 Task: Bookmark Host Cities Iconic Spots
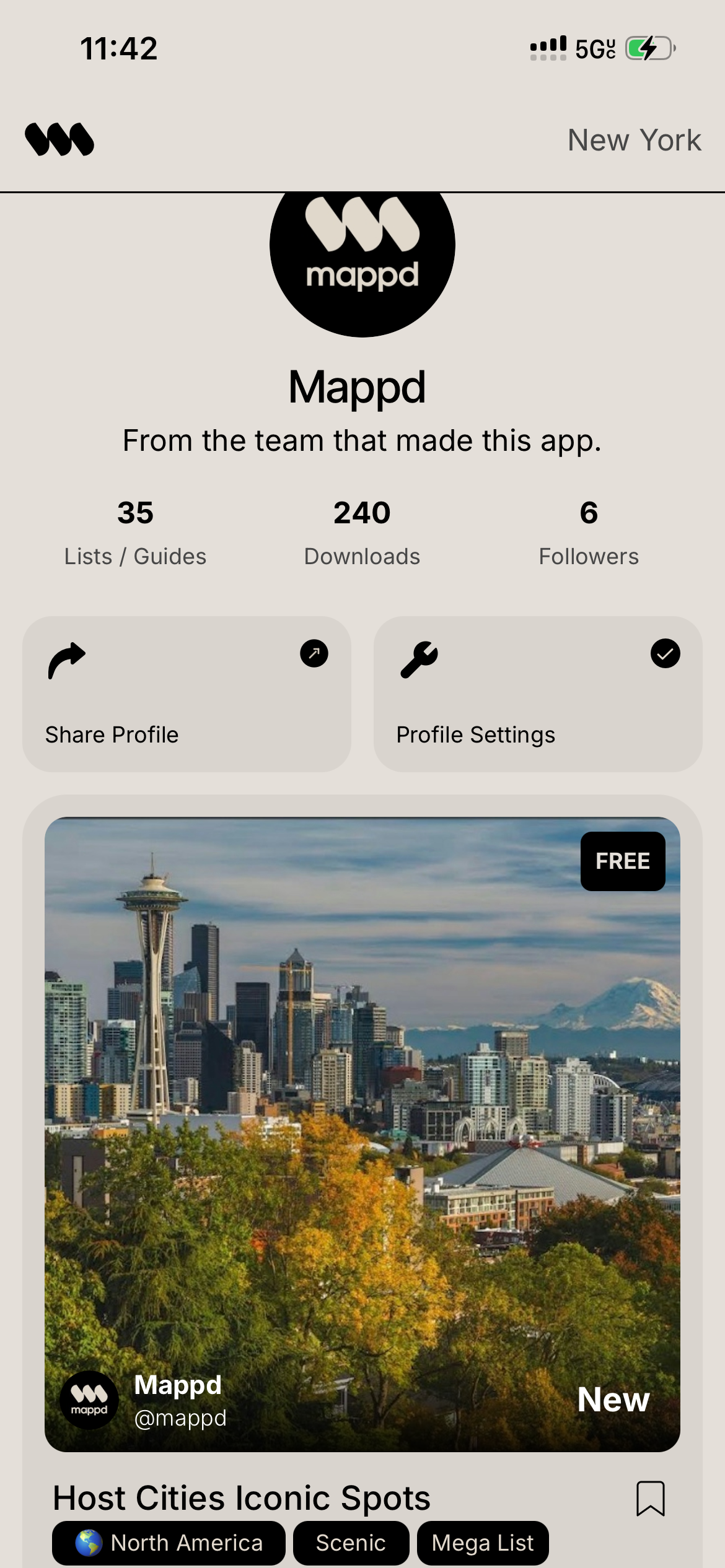pyautogui.click(x=650, y=1498)
